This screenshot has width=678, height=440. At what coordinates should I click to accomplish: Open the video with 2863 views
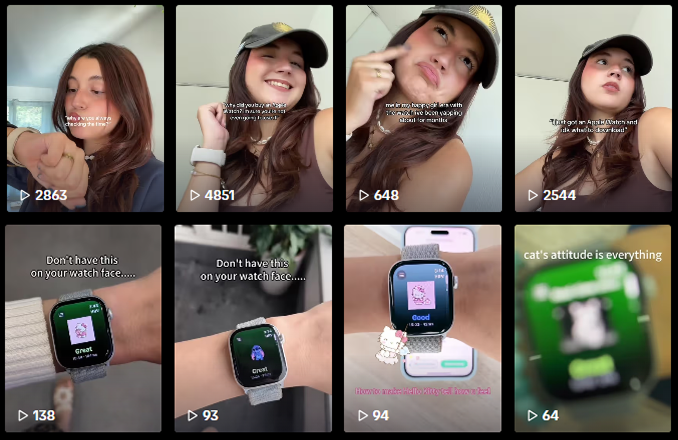click(x=85, y=108)
